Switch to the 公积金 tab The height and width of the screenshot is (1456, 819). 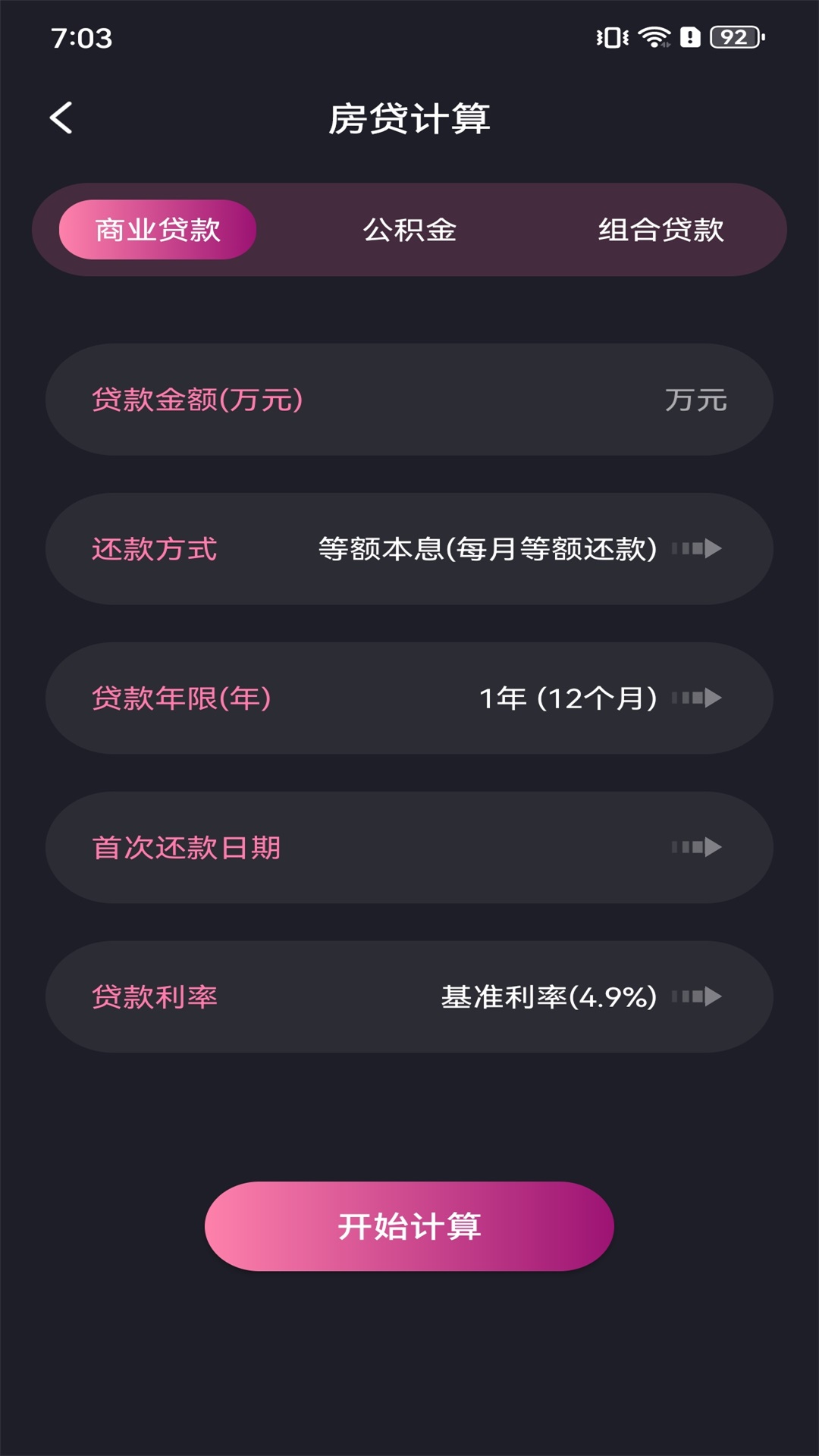(409, 228)
